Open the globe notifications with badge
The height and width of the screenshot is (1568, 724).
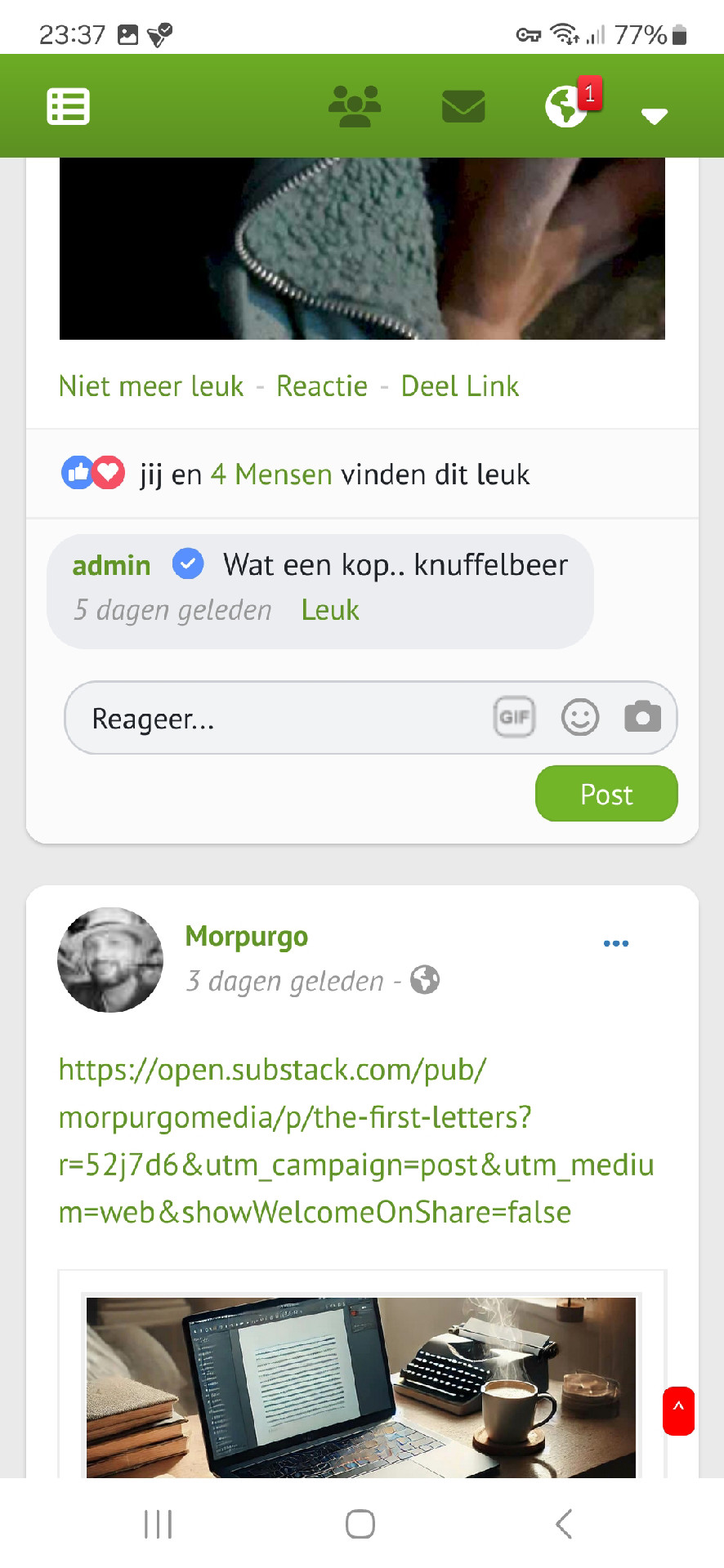[567, 107]
